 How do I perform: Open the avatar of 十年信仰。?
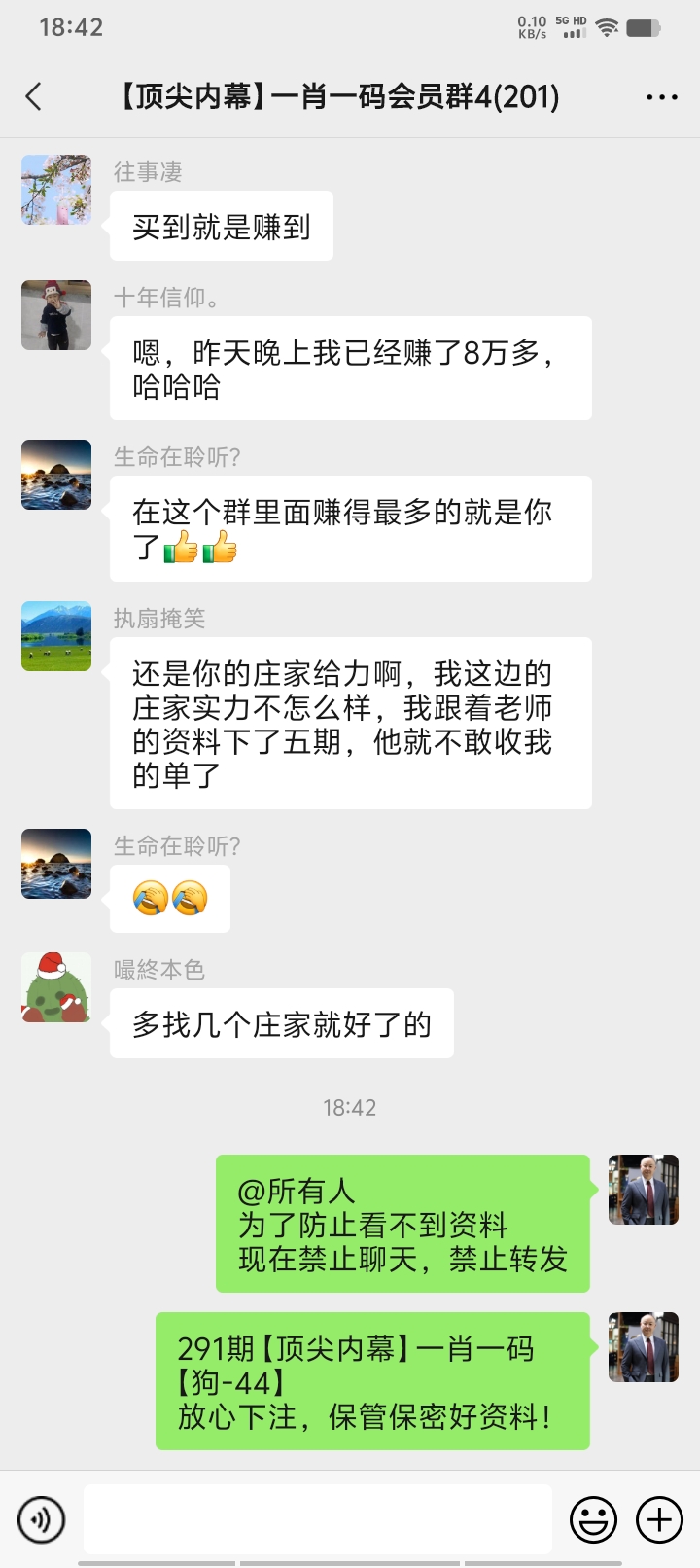click(x=56, y=315)
